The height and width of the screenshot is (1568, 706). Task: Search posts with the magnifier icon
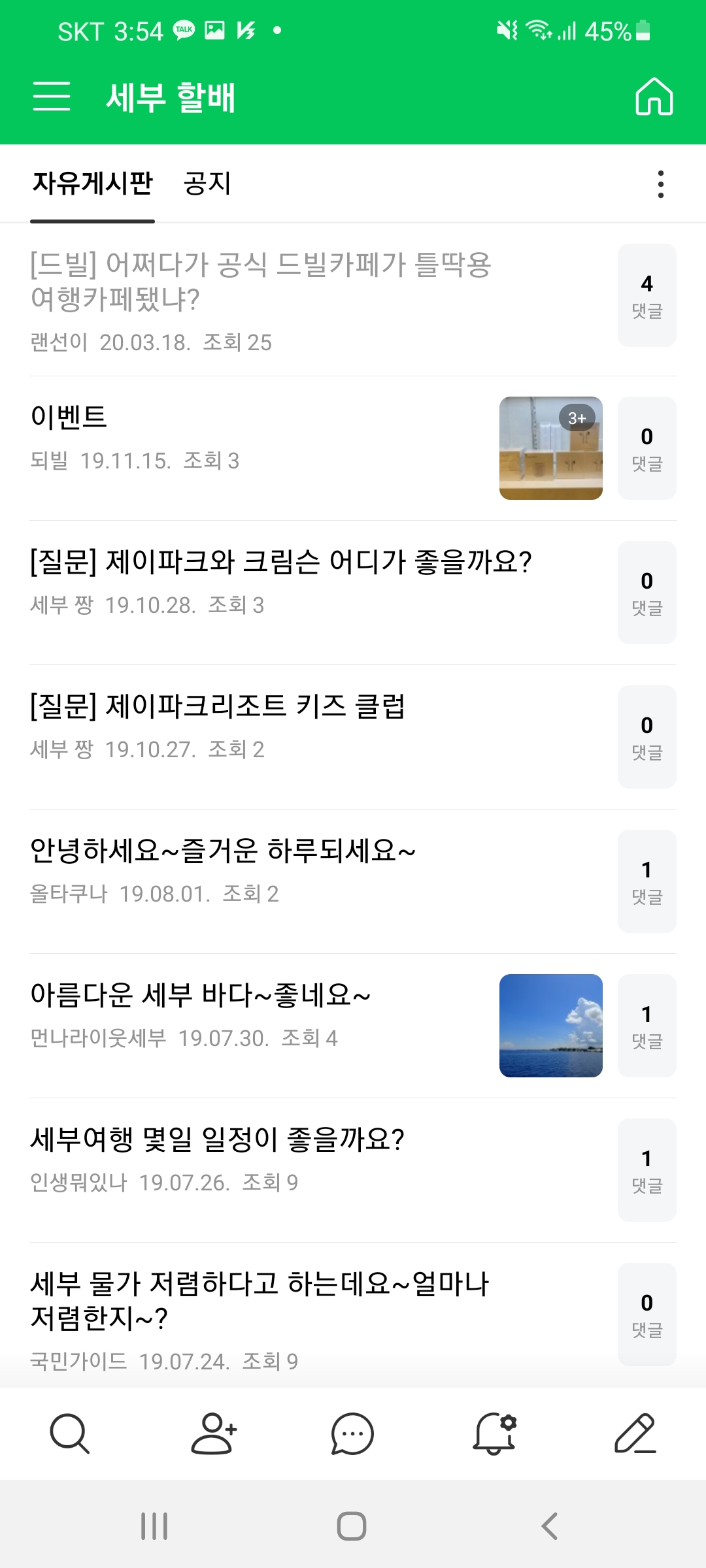(69, 1433)
